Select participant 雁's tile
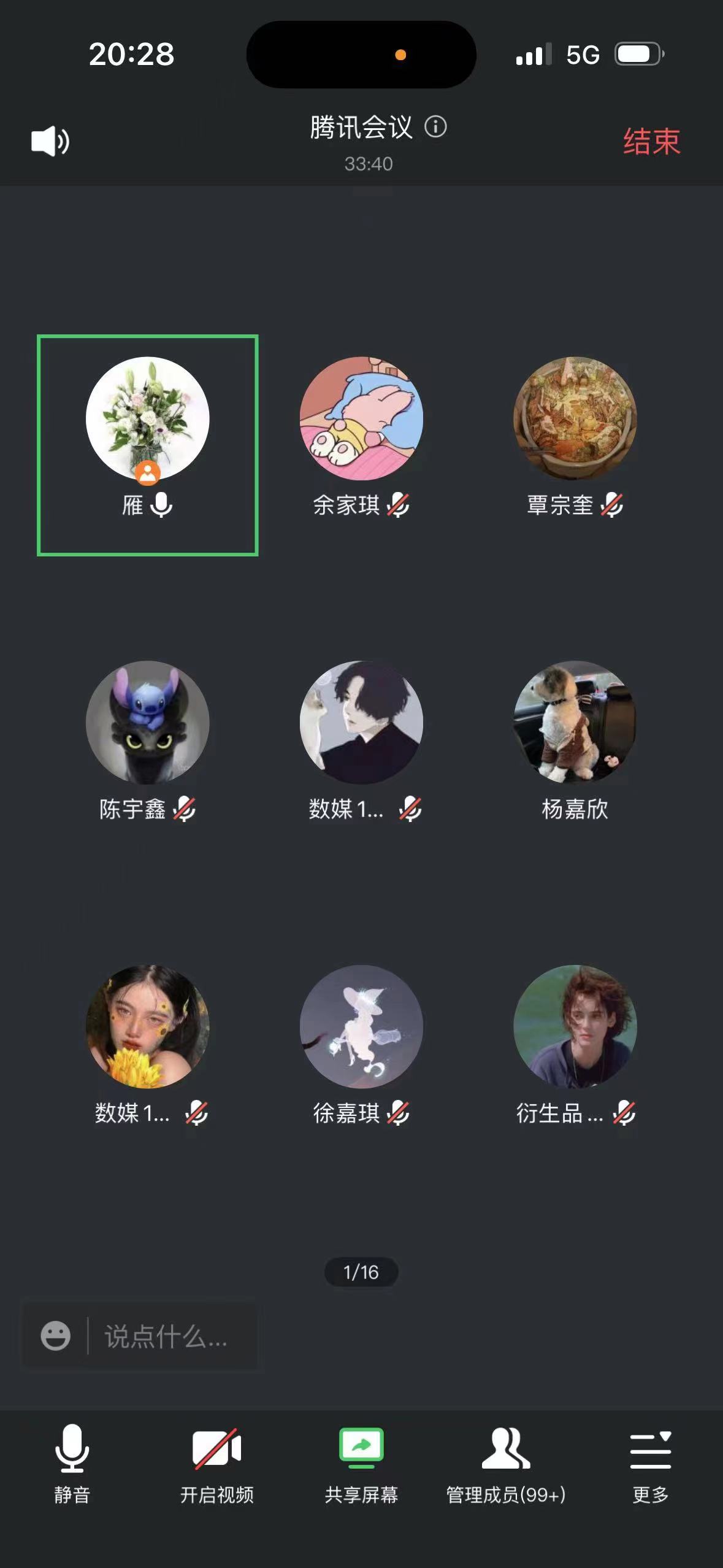 tap(147, 445)
